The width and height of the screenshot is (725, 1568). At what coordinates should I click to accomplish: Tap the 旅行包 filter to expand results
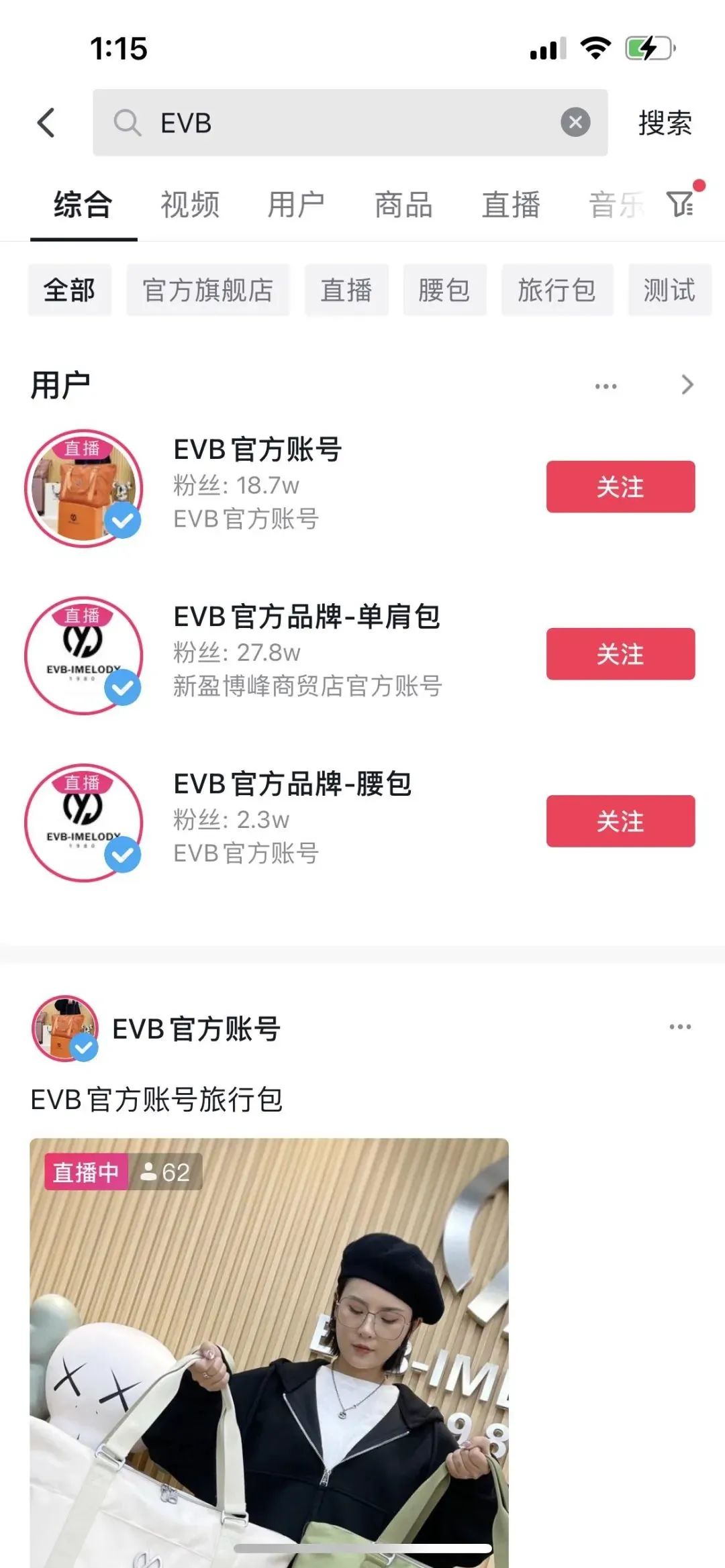tap(557, 289)
